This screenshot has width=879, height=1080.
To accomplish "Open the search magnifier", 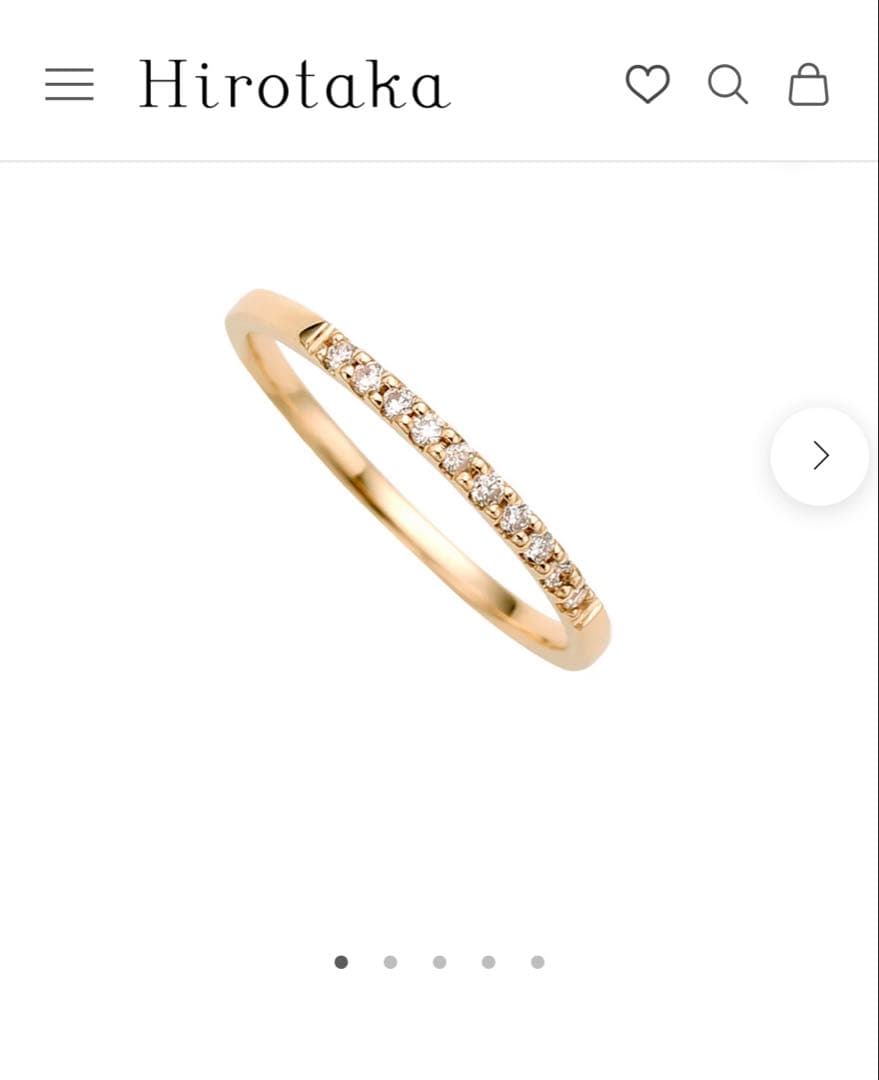I will [x=727, y=84].
